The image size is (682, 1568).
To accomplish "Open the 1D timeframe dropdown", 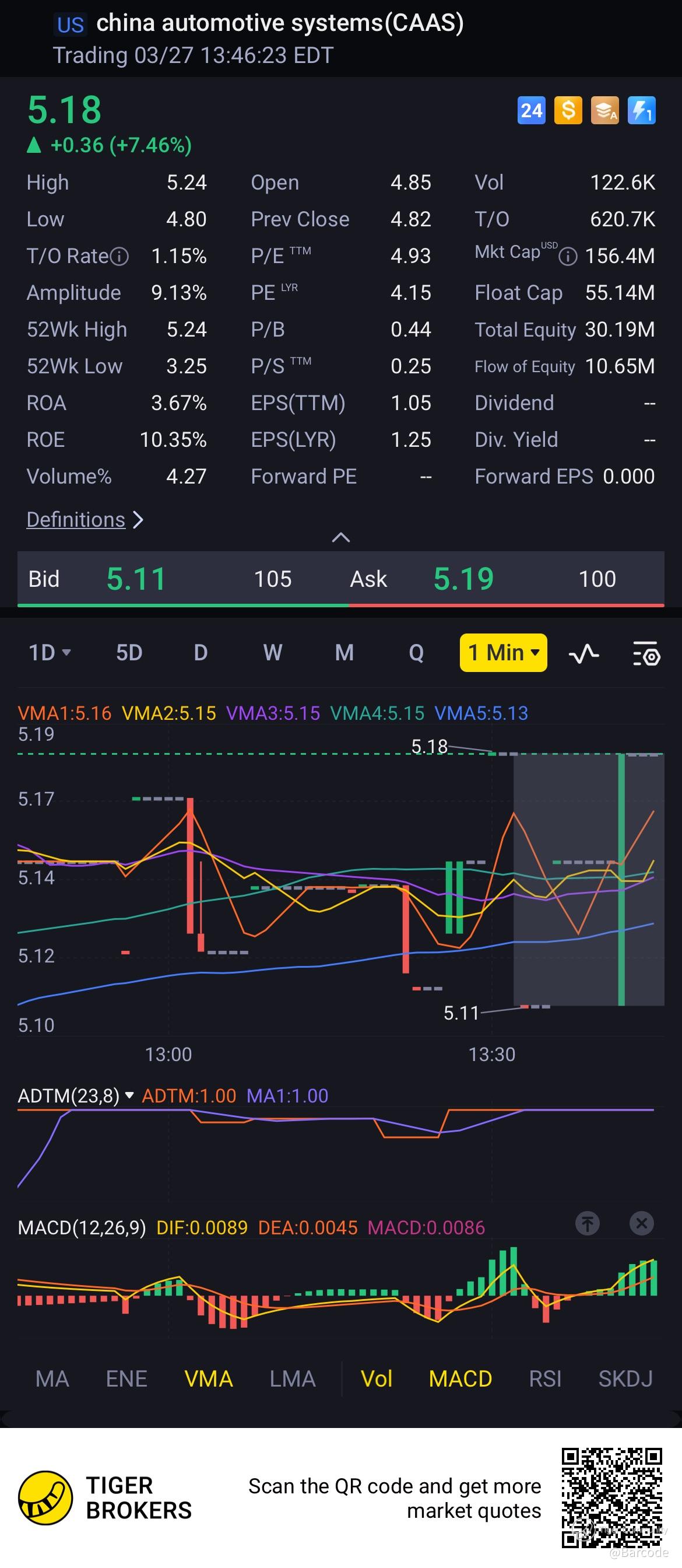I will pos(50,653).
